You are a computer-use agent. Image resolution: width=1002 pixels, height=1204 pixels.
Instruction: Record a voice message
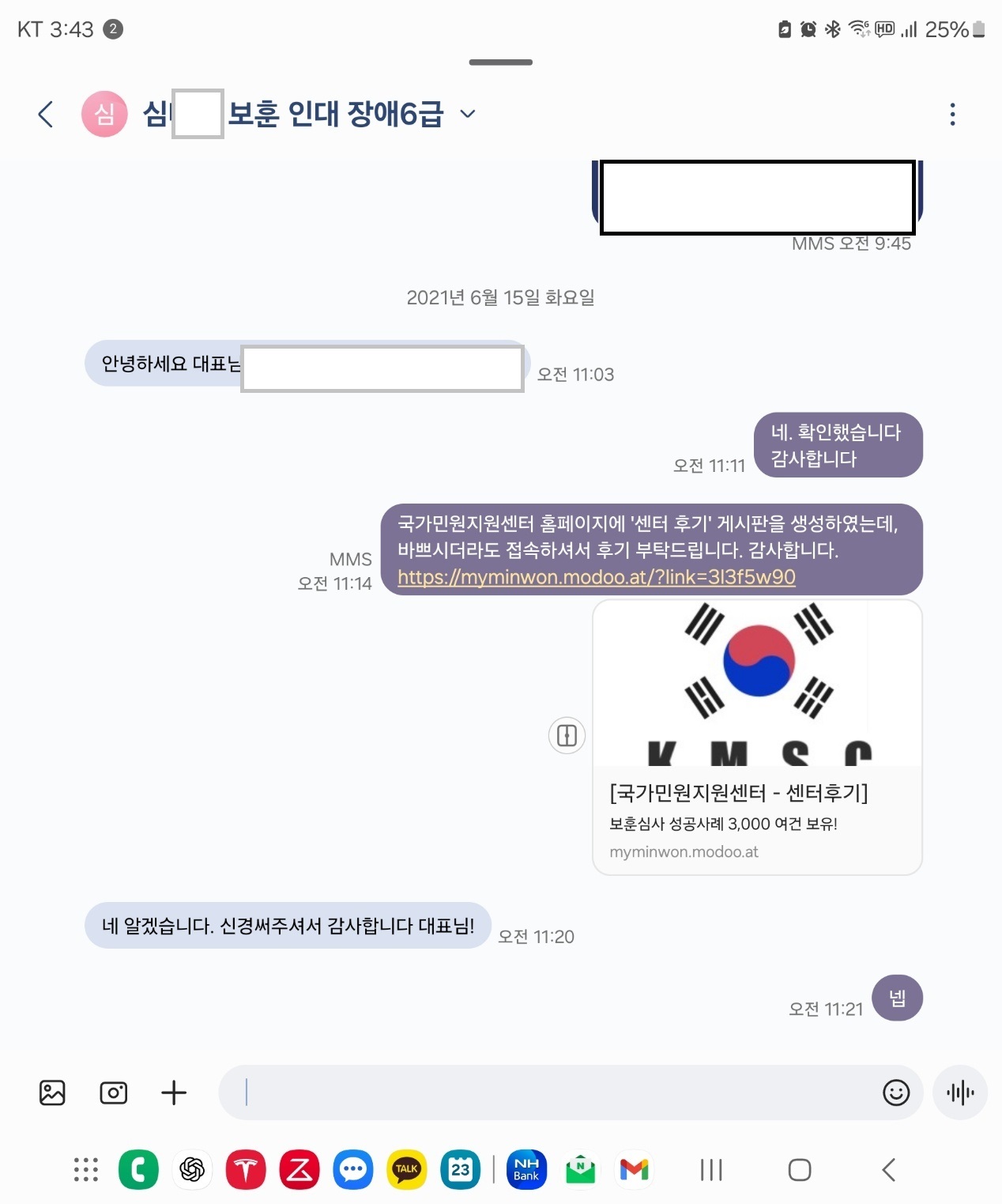click(x=959, y=1093)
